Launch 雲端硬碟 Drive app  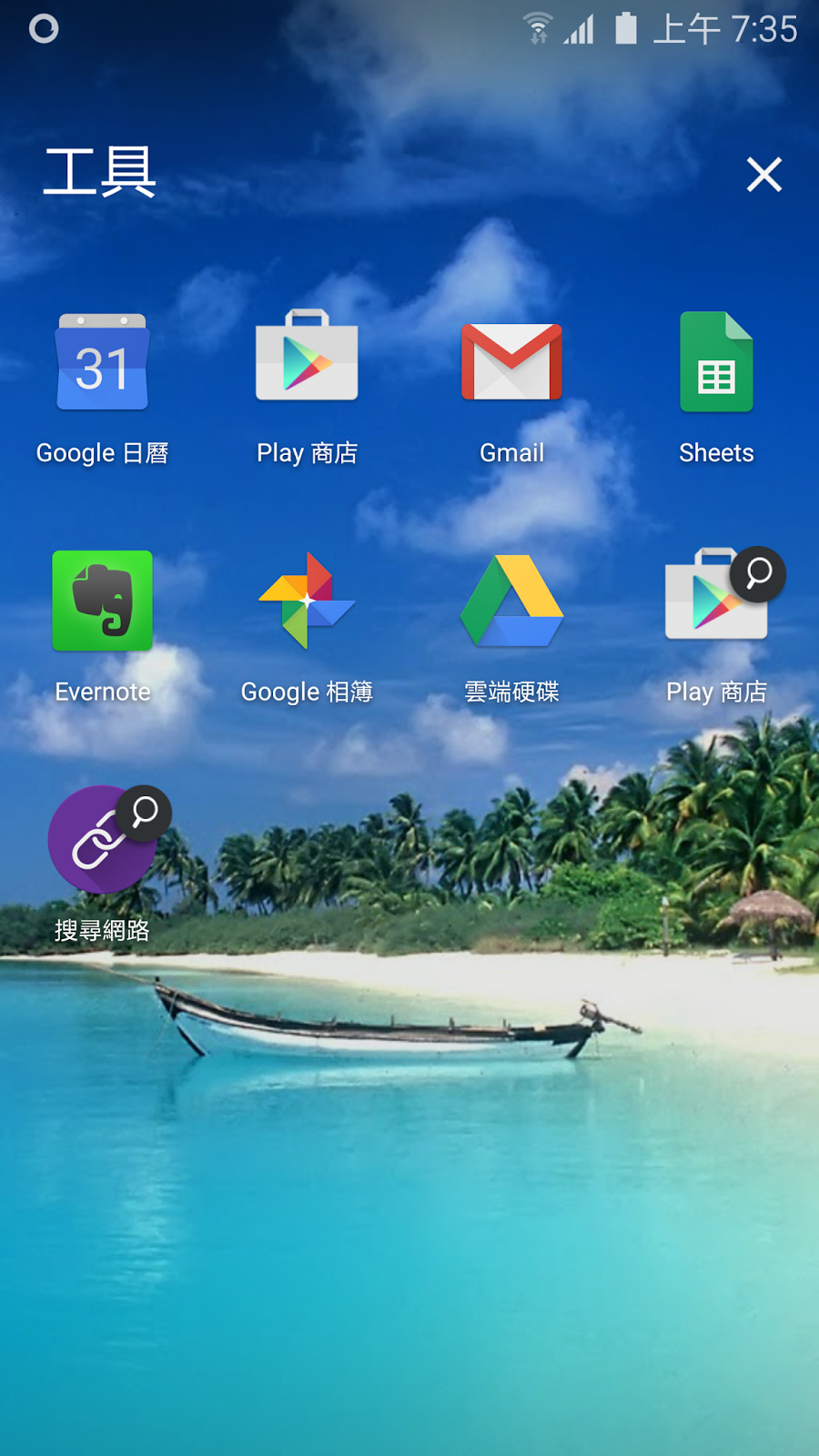tap(511, 601)
